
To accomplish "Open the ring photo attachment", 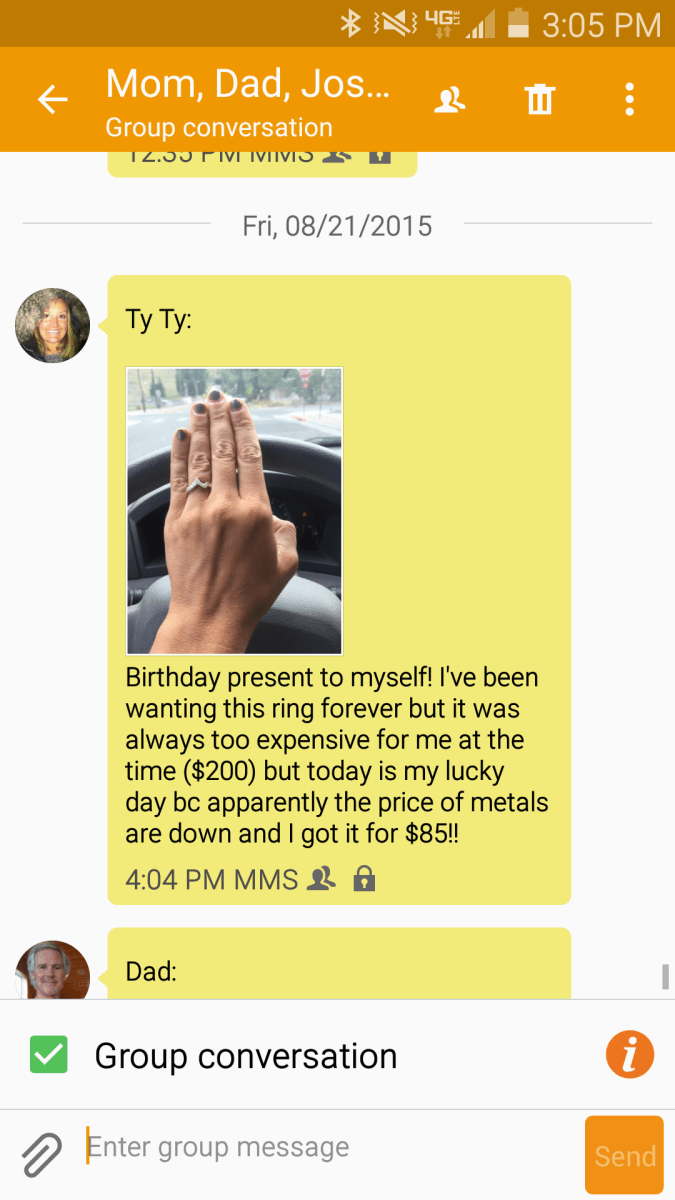I will [x=234, y=510].
